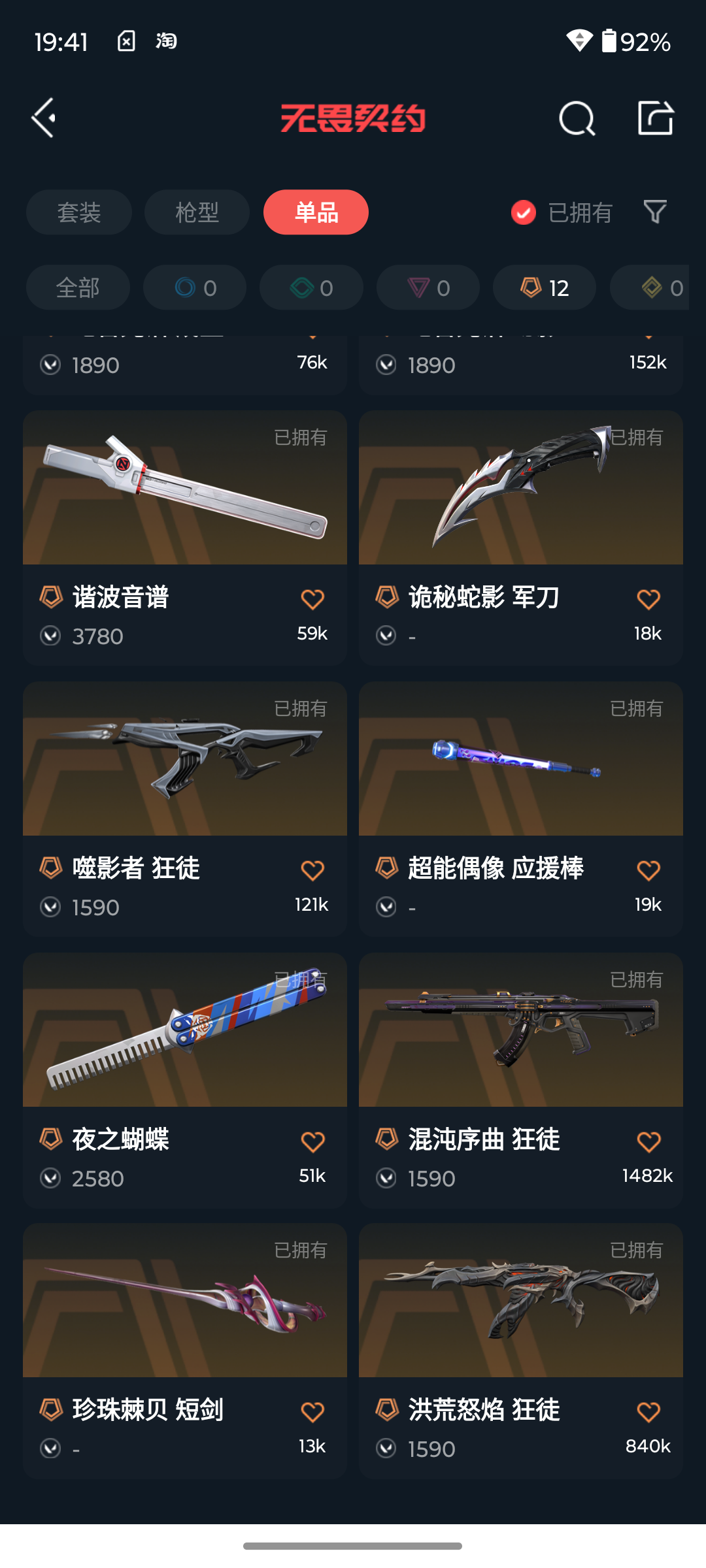Viewport: 706px width, 1568px height.
Task: Open the 混沌序曲 狂徒 skin card
Action: point(521,1080)
